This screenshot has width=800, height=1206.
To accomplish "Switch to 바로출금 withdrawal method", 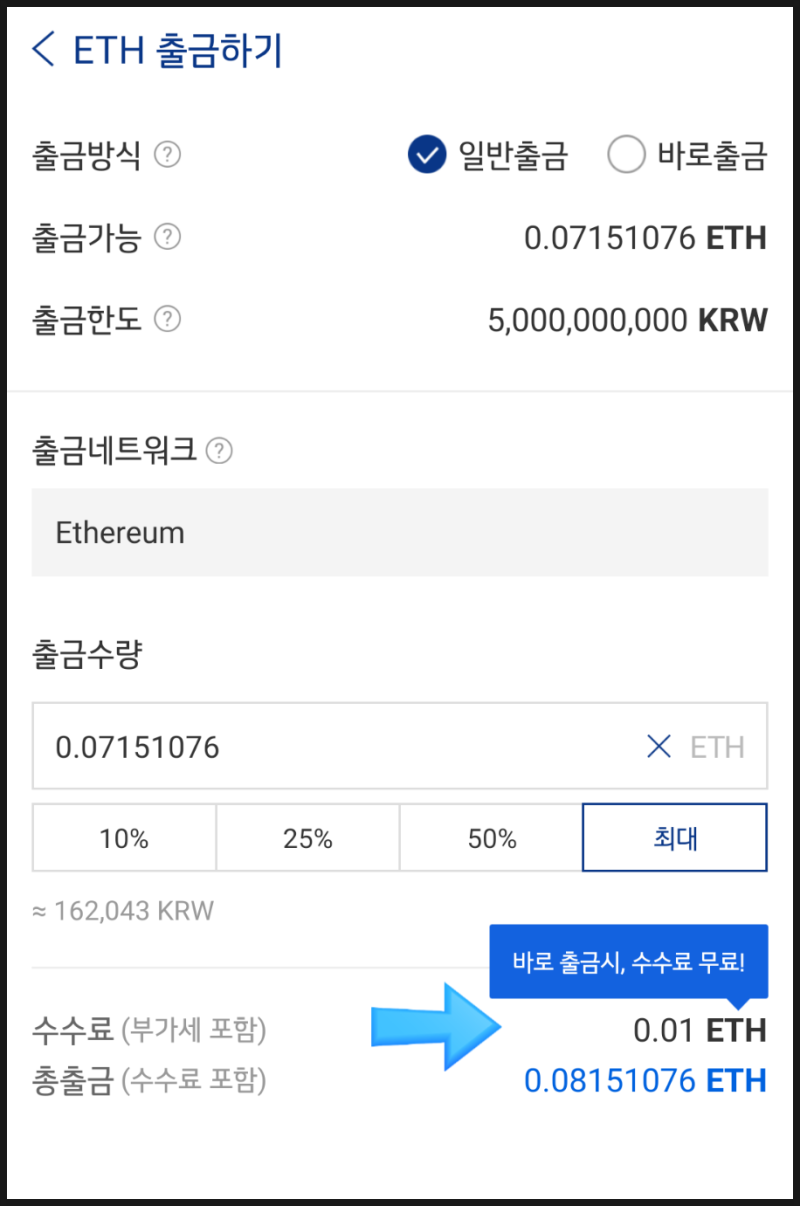I will (626, 154).
